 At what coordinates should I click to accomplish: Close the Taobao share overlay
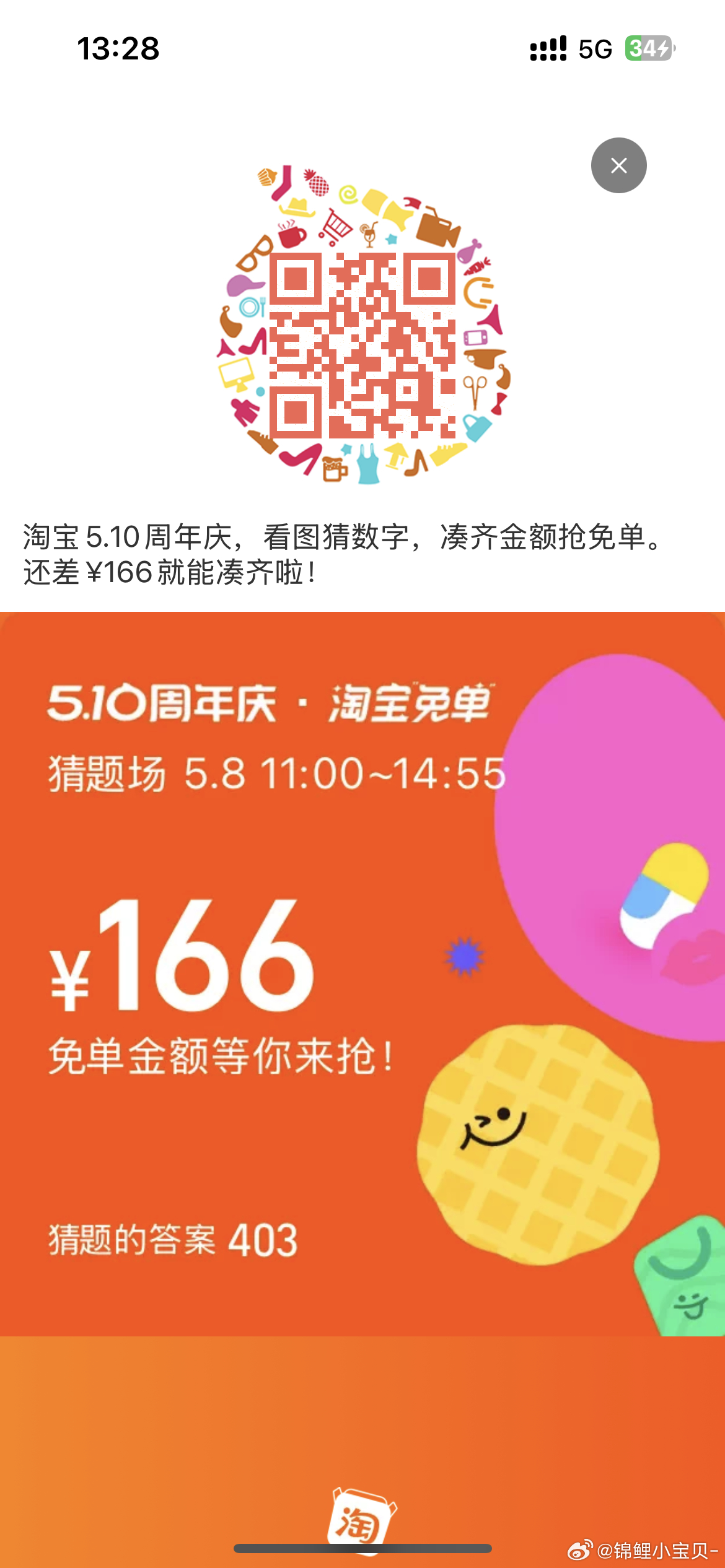pos(618,165)
